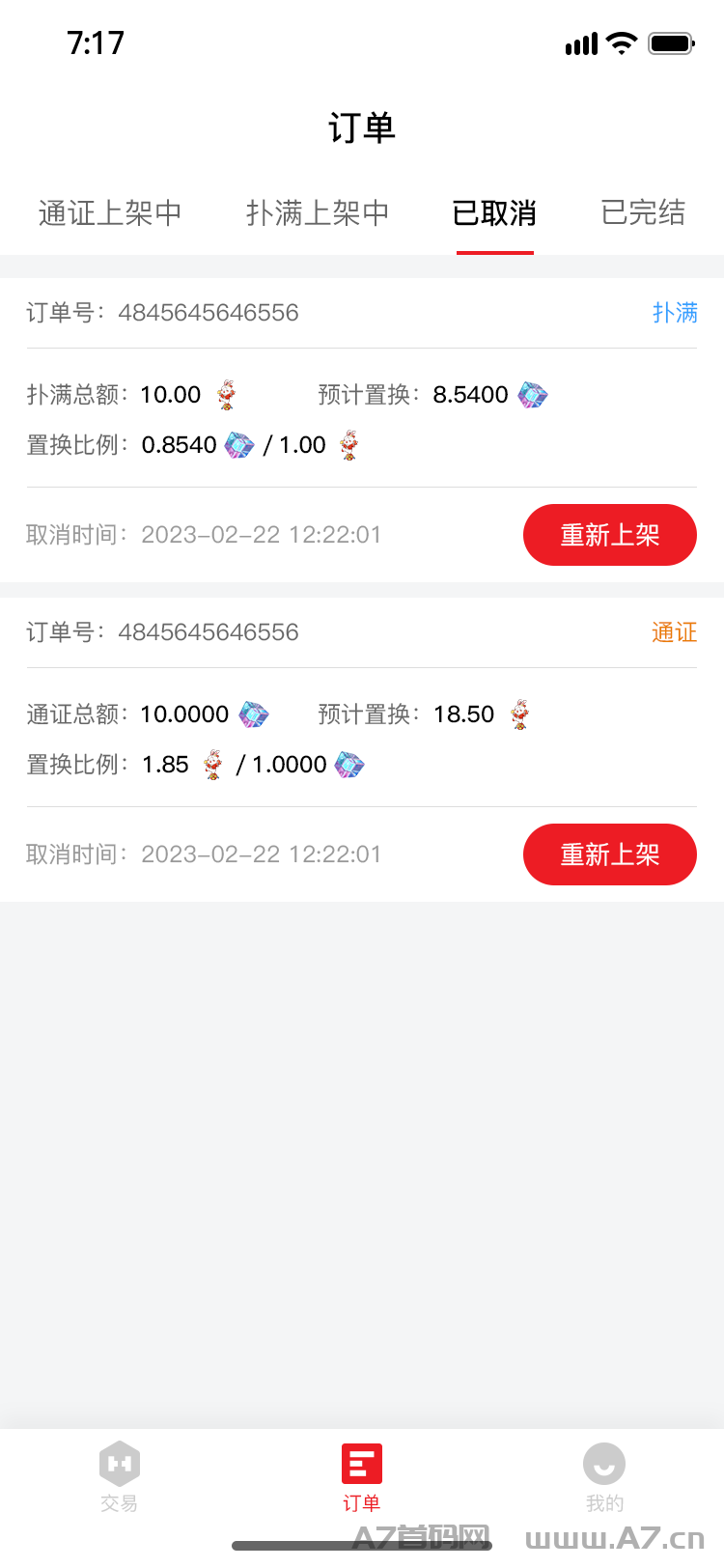724x1568 pixels.
Task: Switch to the 扑满上架中 tab
Action: [x=318, y=213]
